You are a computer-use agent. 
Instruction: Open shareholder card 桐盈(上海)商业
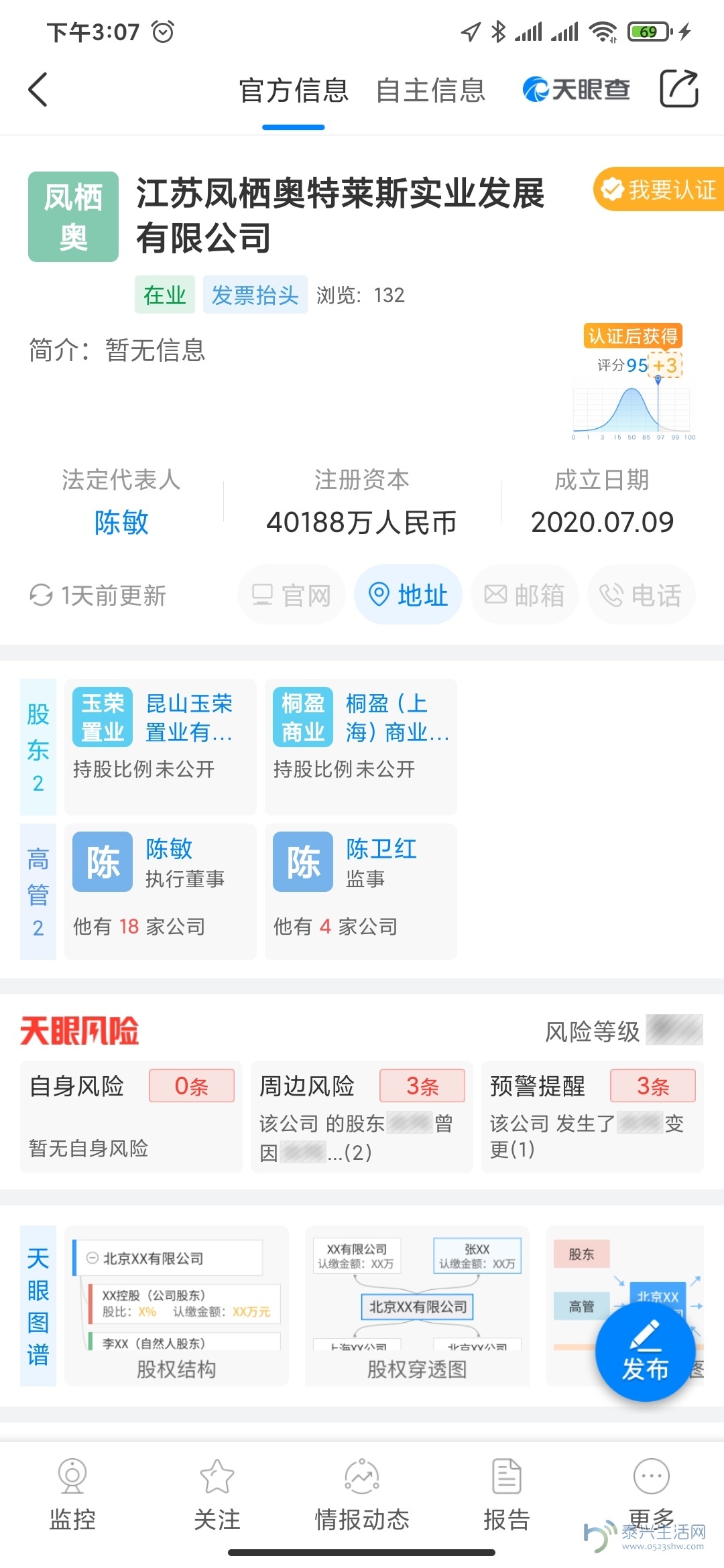click(361, 746)
